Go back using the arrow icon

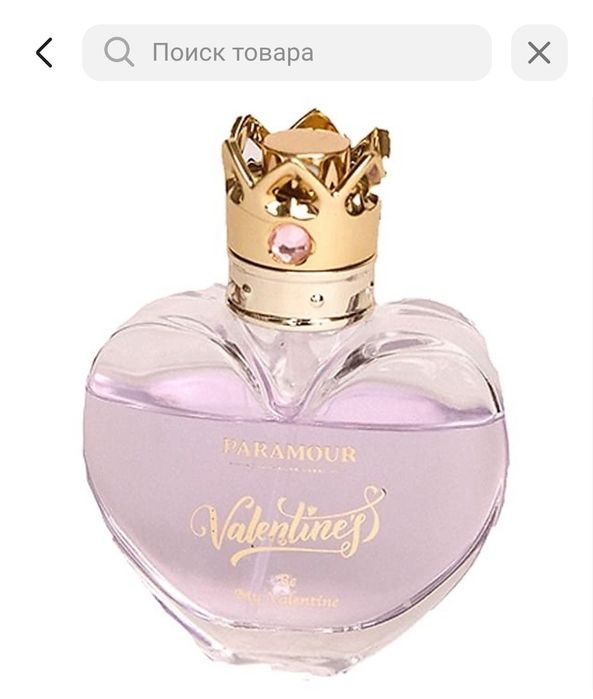(44, 53)
